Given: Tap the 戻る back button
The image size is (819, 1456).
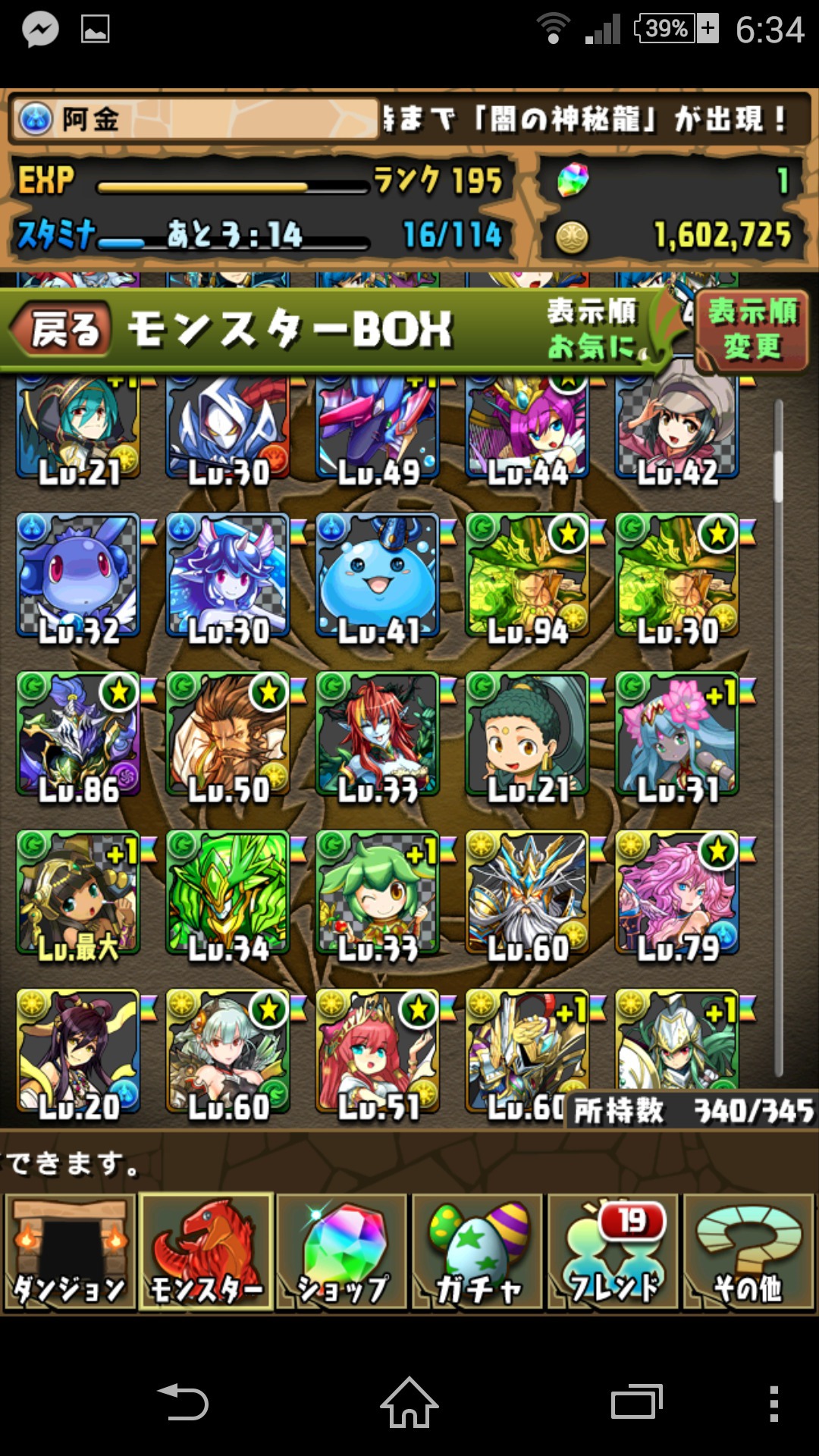Looking at the screenshot, I should pyautogui.click(x=61, y=330).
